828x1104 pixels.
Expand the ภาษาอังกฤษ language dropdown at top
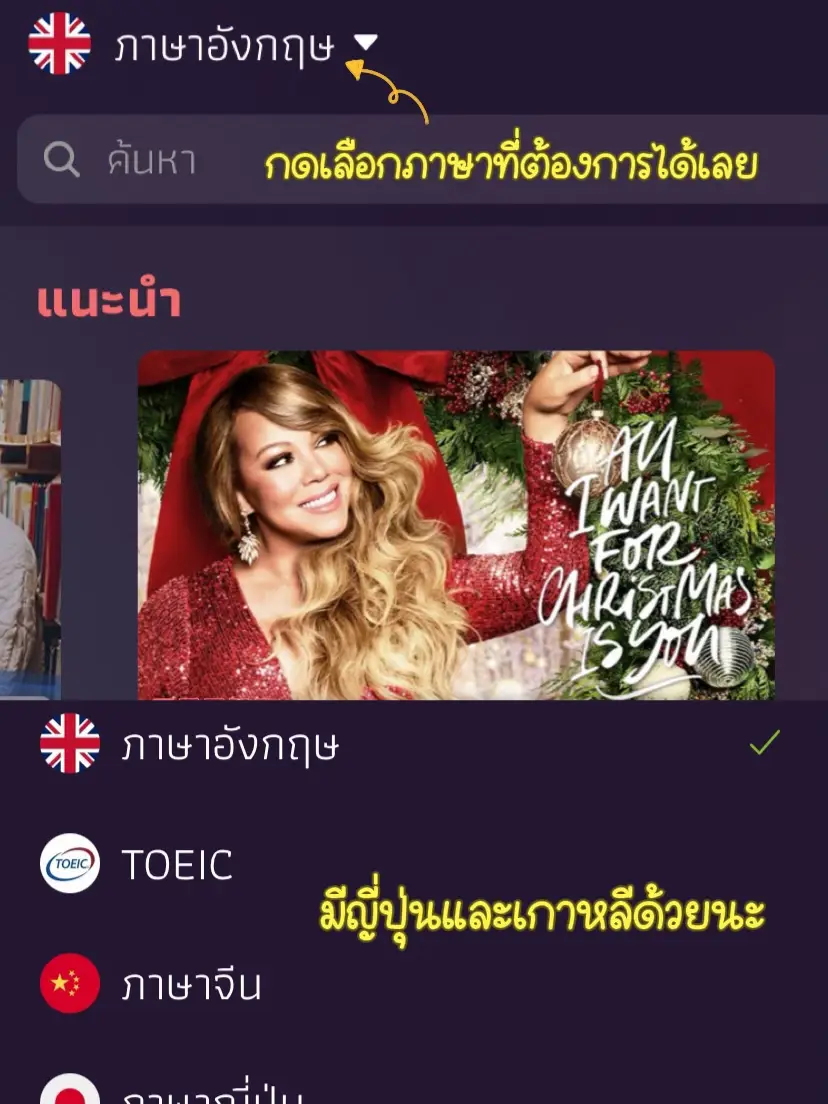pos(366,43)
